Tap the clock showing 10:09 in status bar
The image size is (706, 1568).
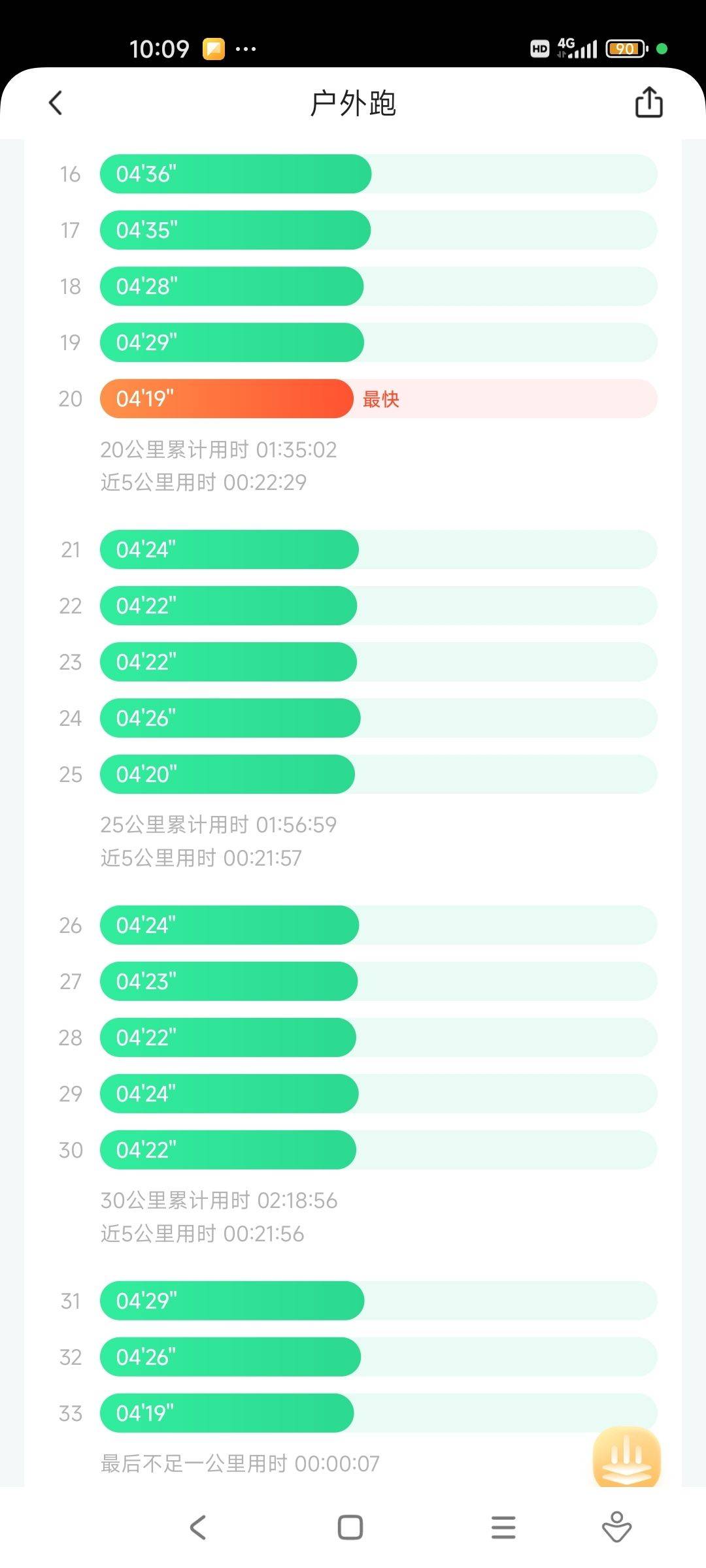[x=159, y=48]
